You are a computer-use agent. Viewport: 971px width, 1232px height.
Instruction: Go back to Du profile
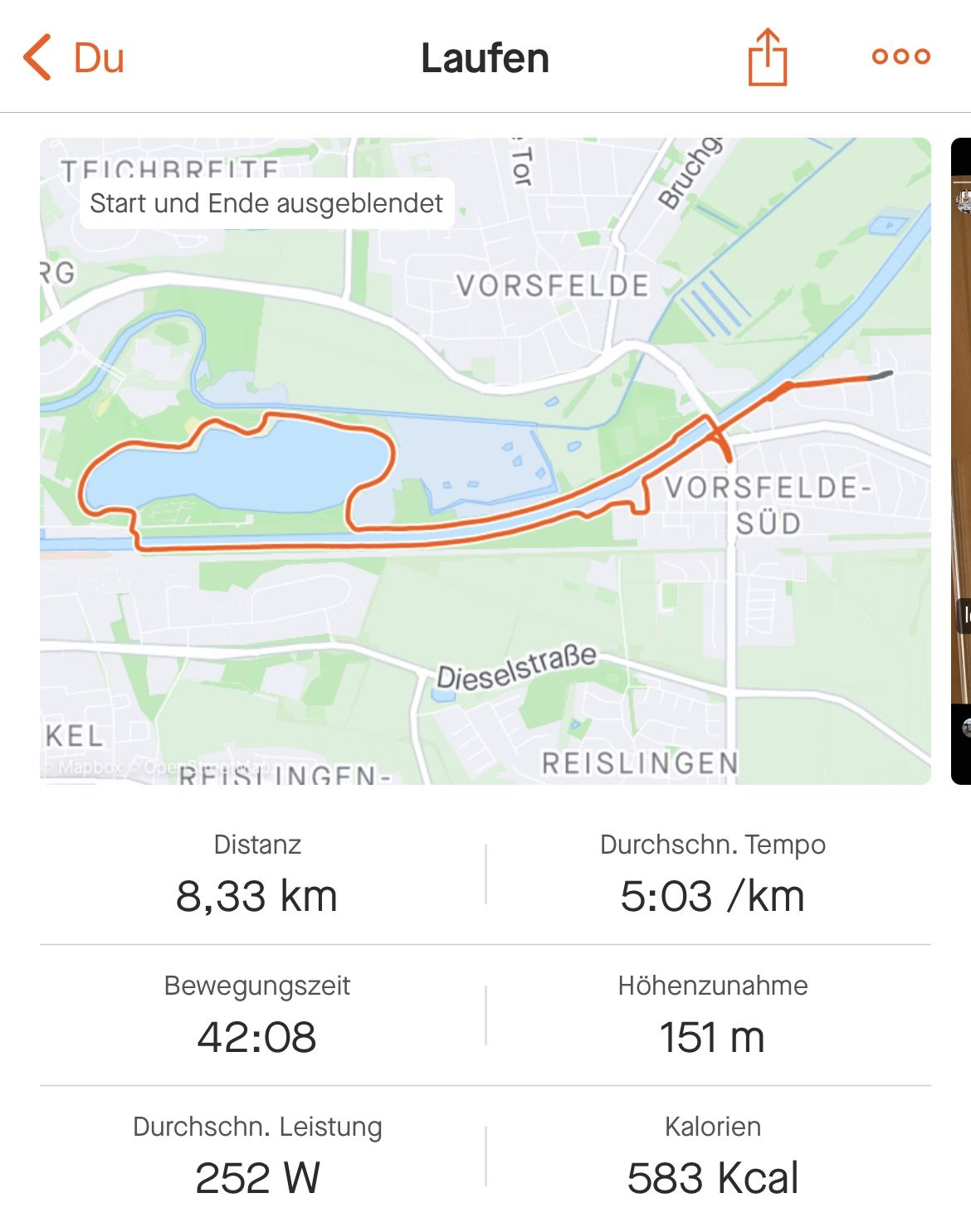pos(75,58)
